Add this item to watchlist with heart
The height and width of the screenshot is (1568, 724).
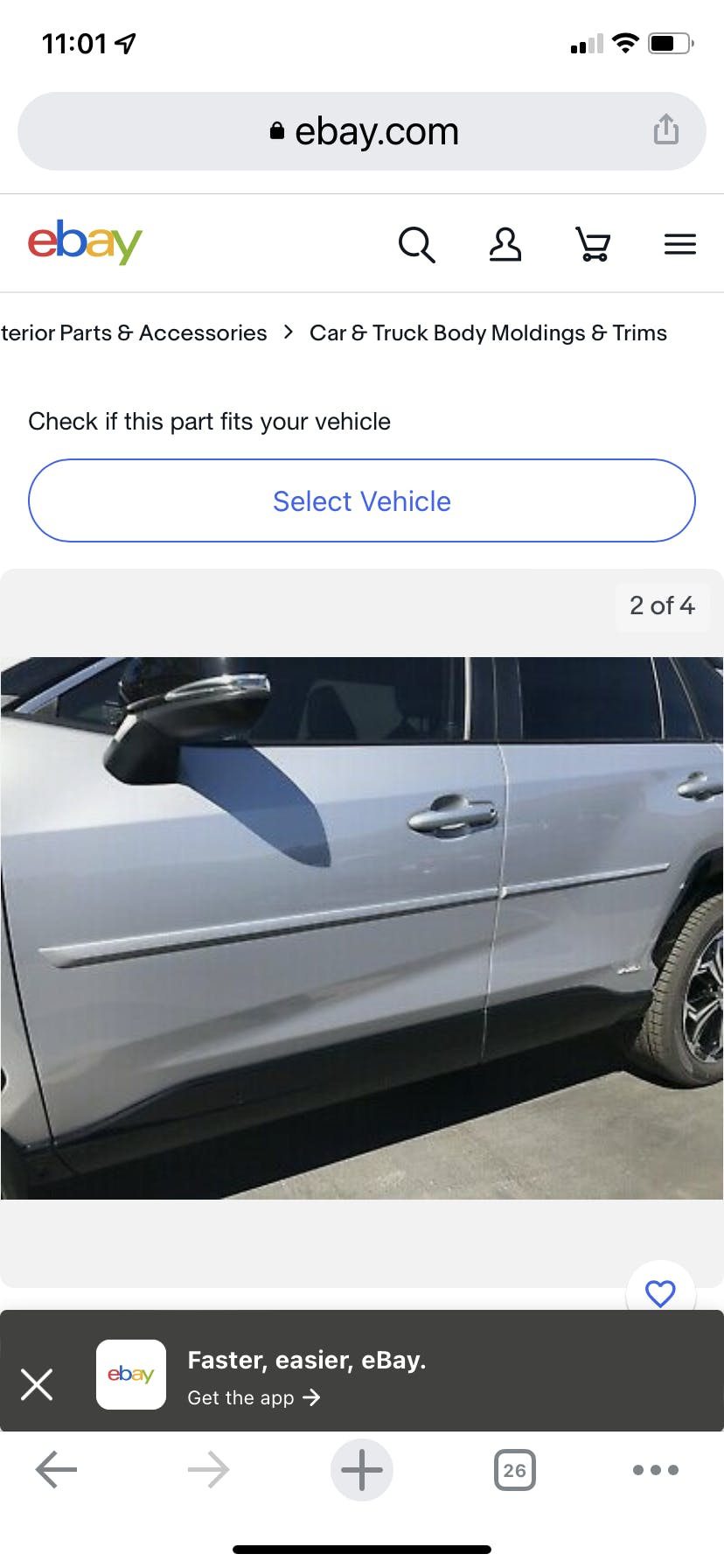pyautogui.click(x=660, y=1292)
